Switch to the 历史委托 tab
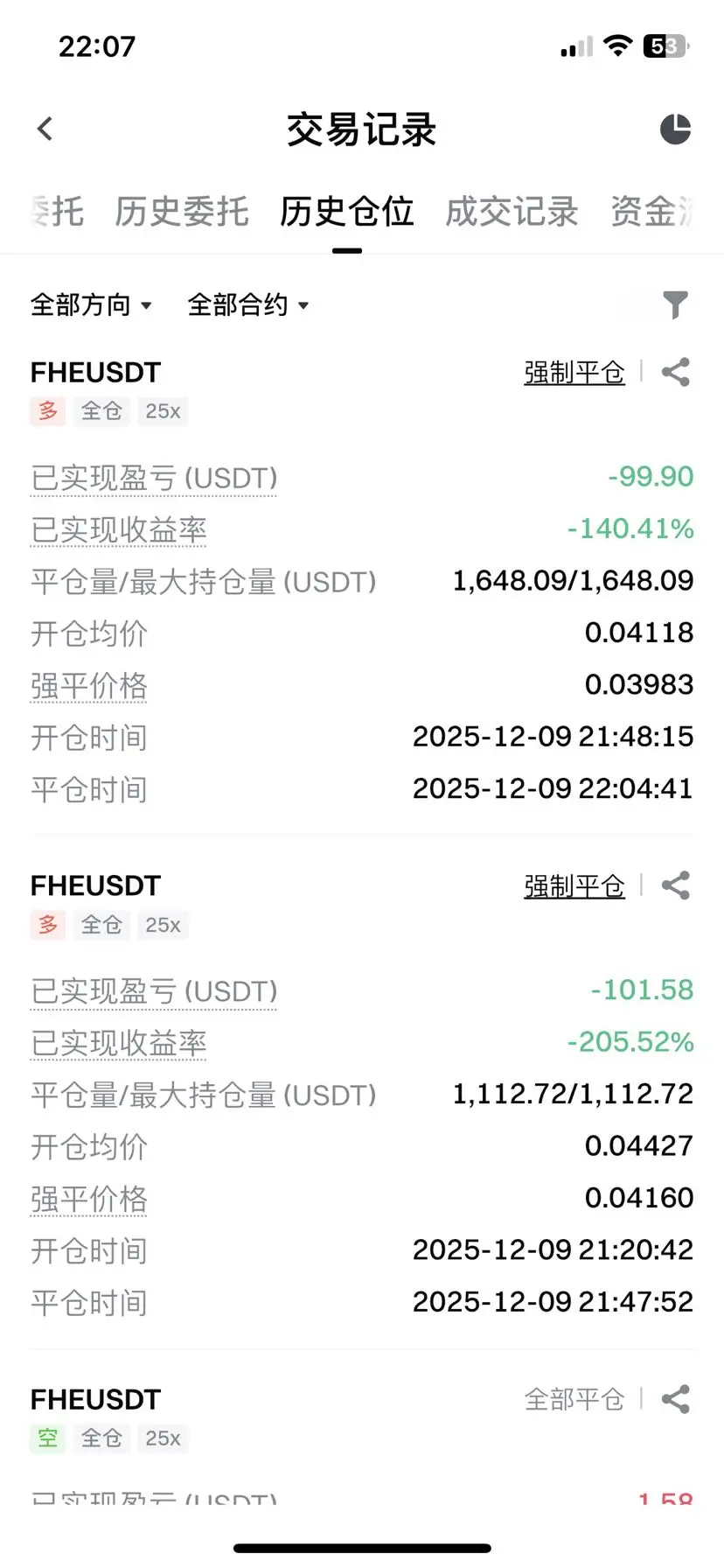This screenshot has height=1568, width=724. coord(182,212)
